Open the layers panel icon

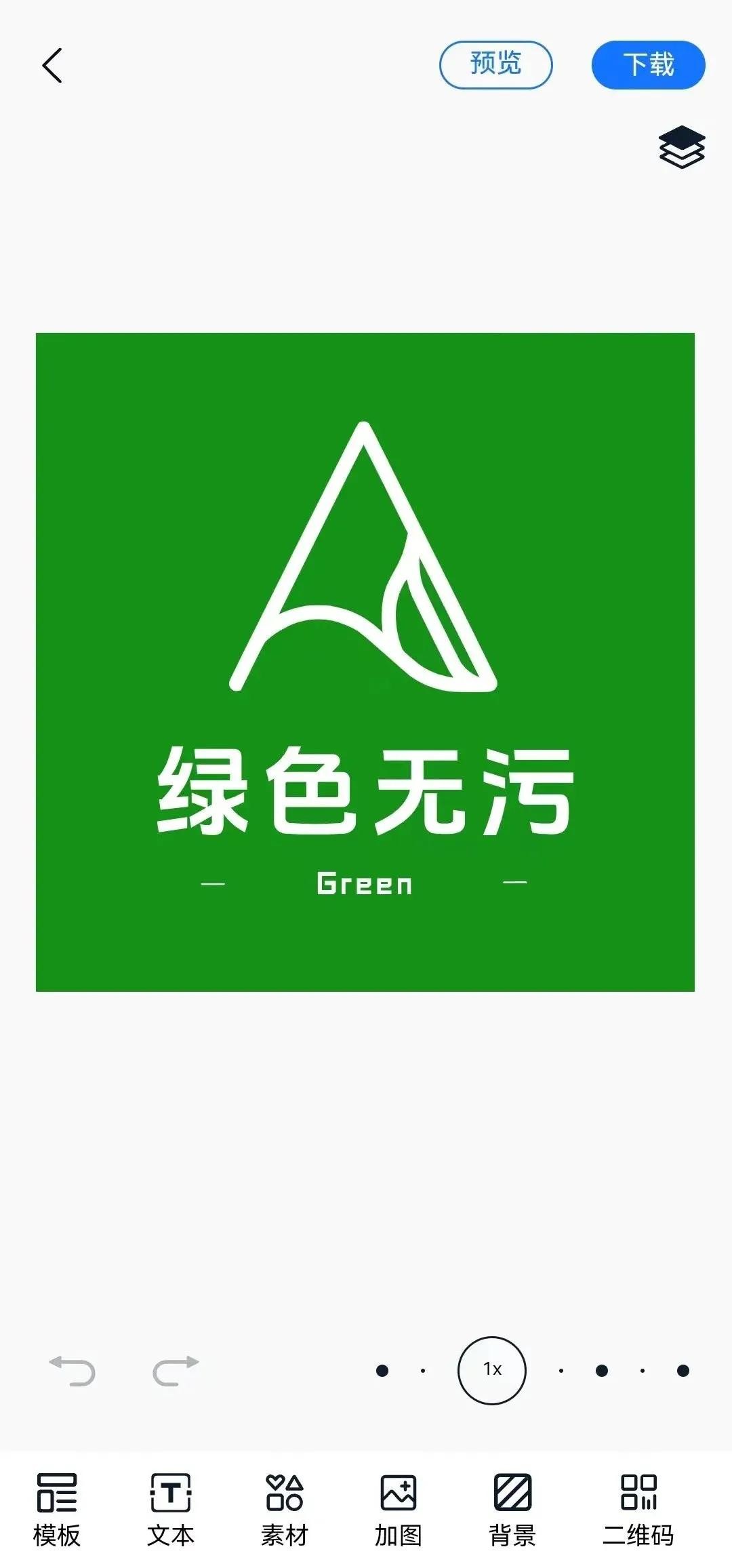[681, 147]
